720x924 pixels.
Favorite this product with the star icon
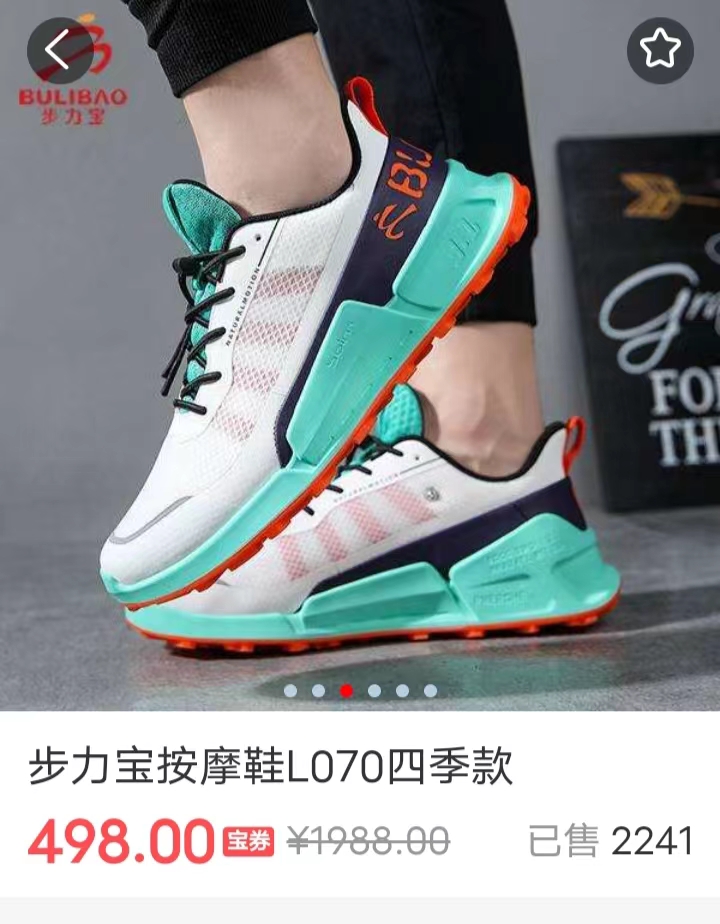tap(660, 50)
